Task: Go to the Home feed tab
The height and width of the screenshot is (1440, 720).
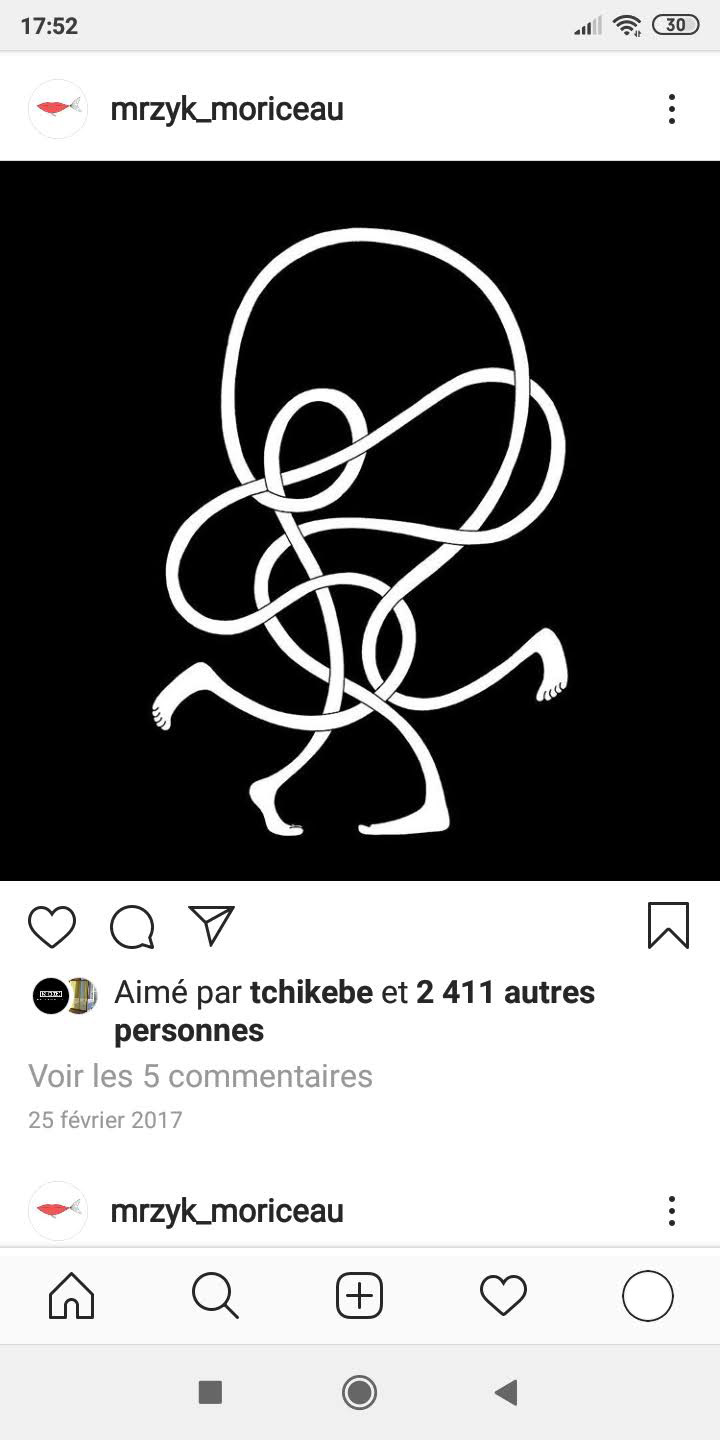Action: click(x=72, y=1297)
